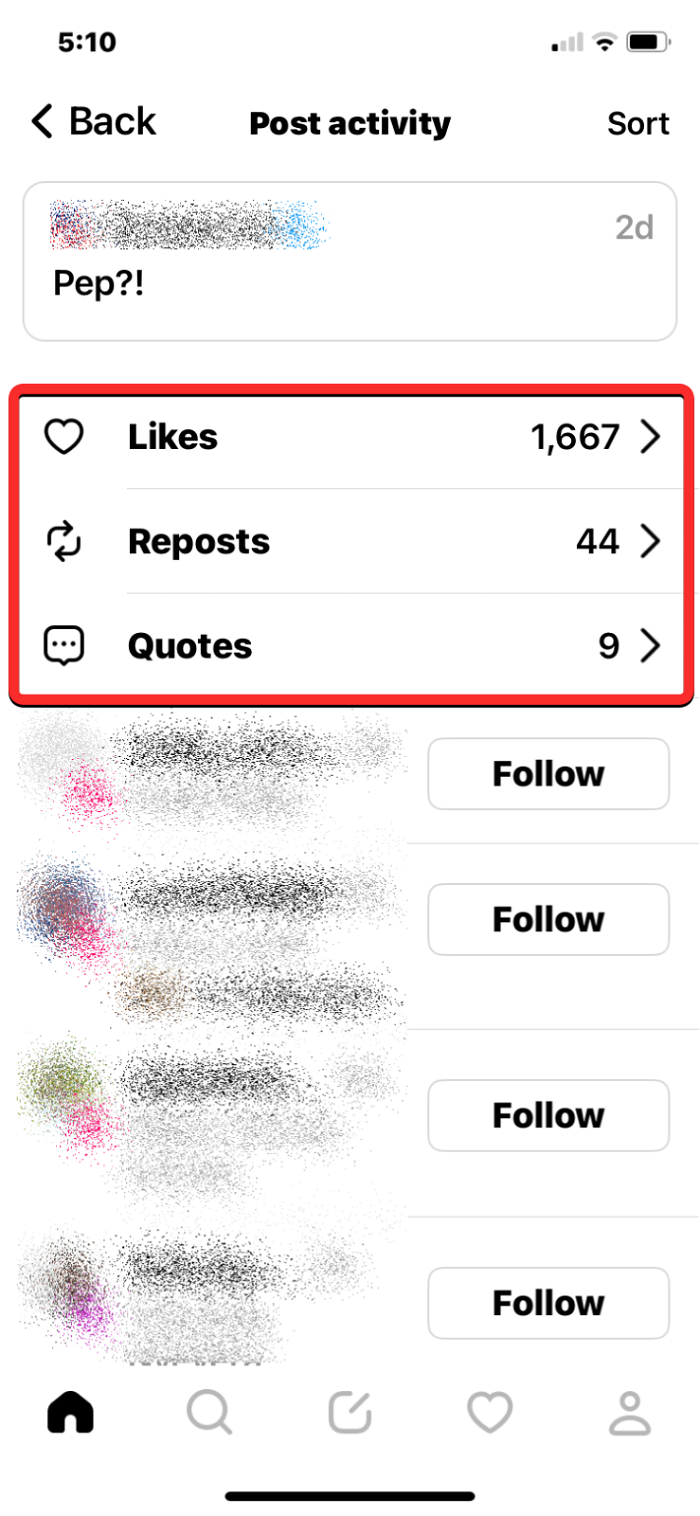Compose a new thread
This screenshot has height=1516, width=700.
click(350, 1413)
